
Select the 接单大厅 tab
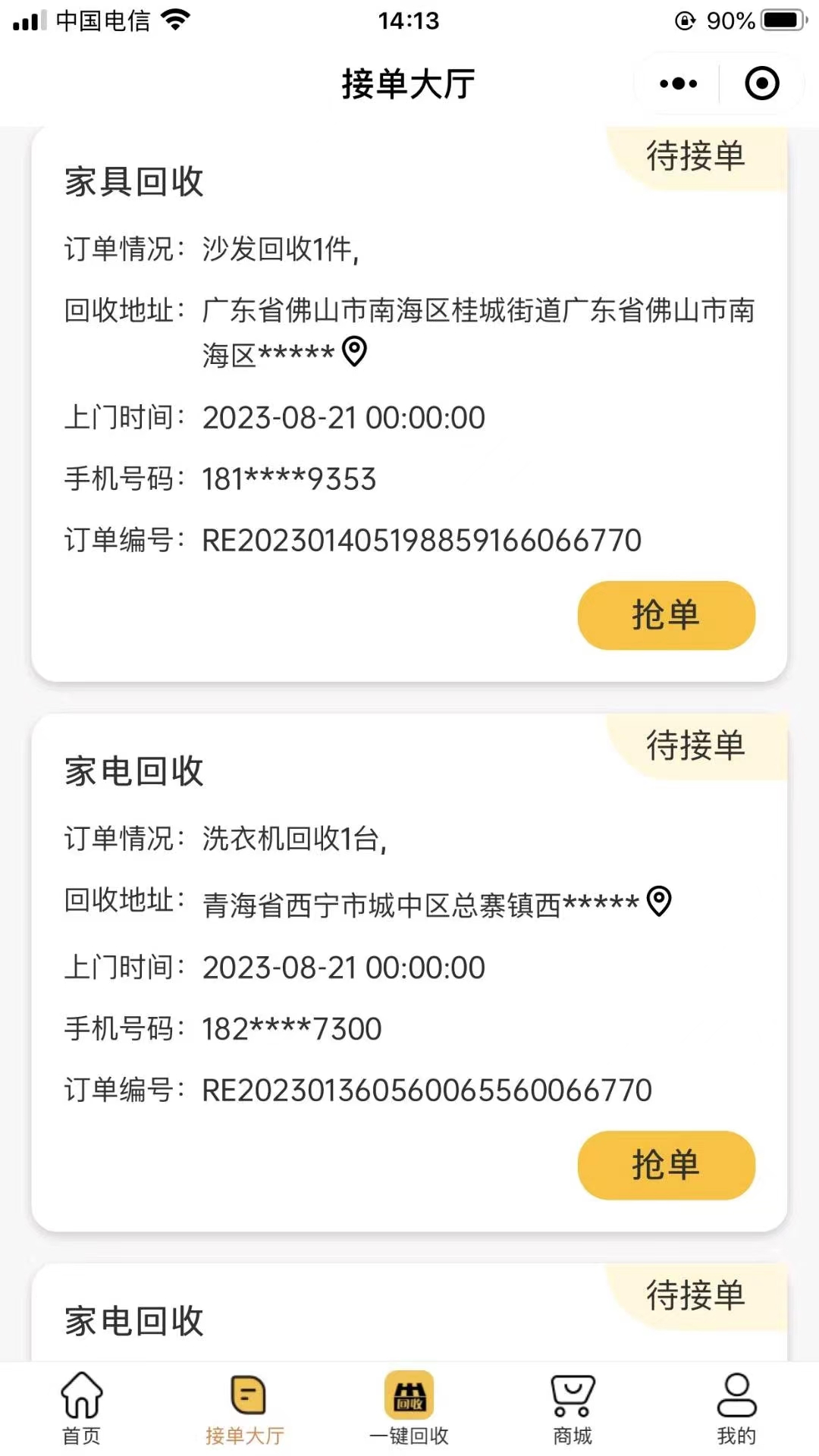(245, 1409)
